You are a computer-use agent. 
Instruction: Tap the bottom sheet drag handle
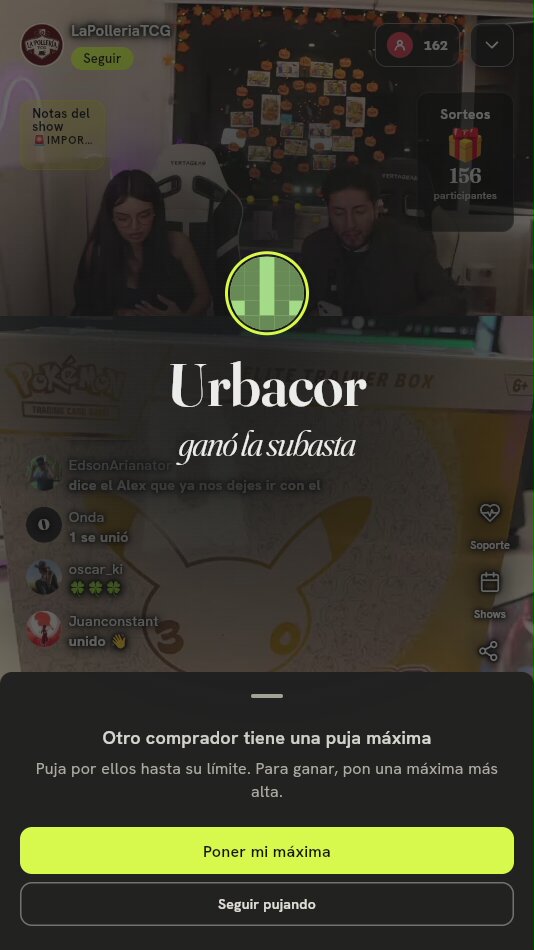click(x=267, y=696)
